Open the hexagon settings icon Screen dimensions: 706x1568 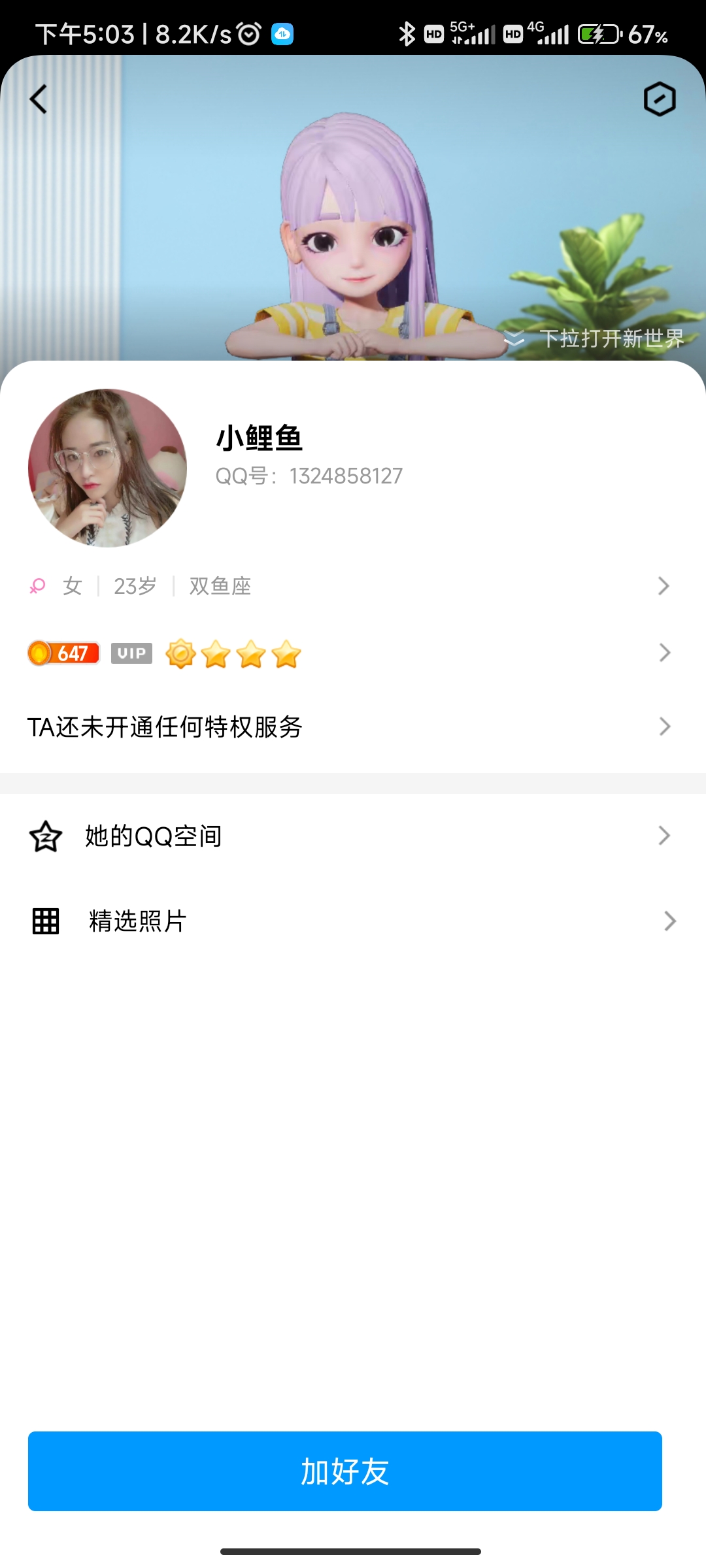pos(659,99)
